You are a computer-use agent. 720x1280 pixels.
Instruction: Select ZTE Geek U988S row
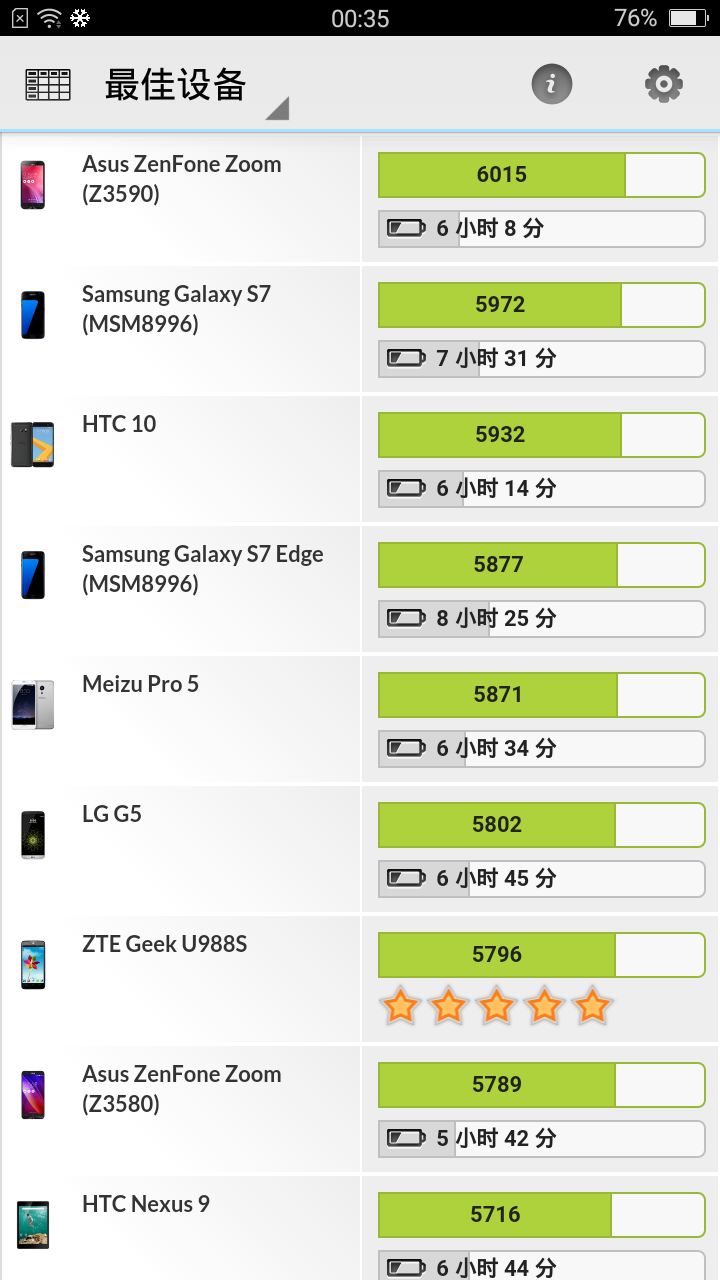pyautogui.click(x=360, y=978)
